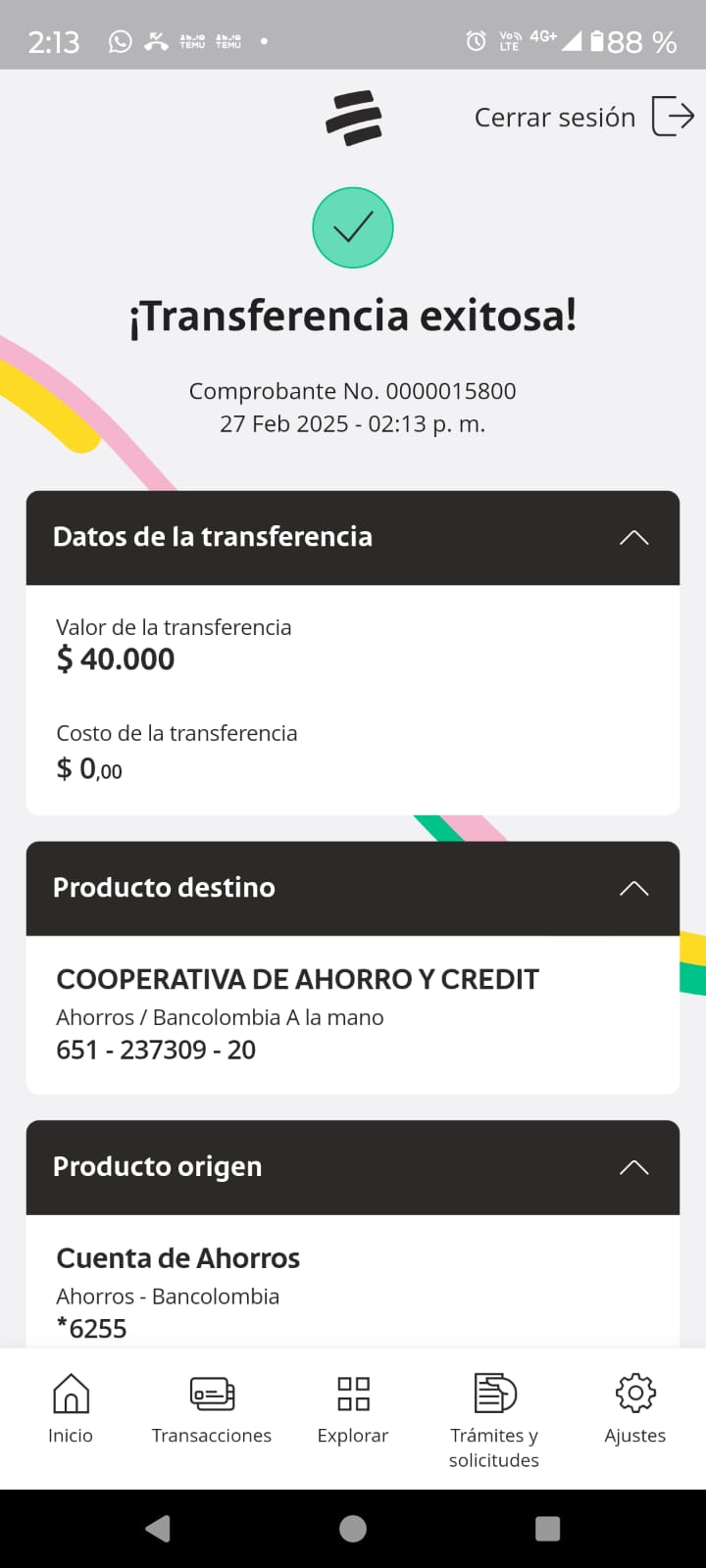Open the Ajustes settings tab
This screenshot has height=1568, width=706.
coord(635,1408)
